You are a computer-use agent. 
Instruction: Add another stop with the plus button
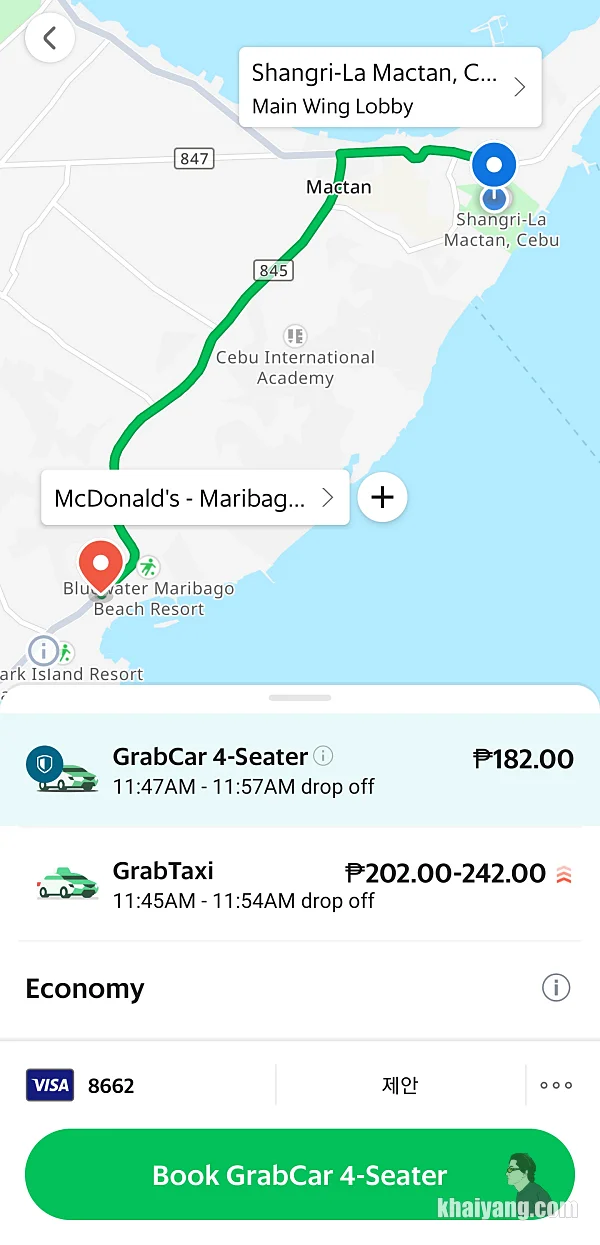pos(382,497)
